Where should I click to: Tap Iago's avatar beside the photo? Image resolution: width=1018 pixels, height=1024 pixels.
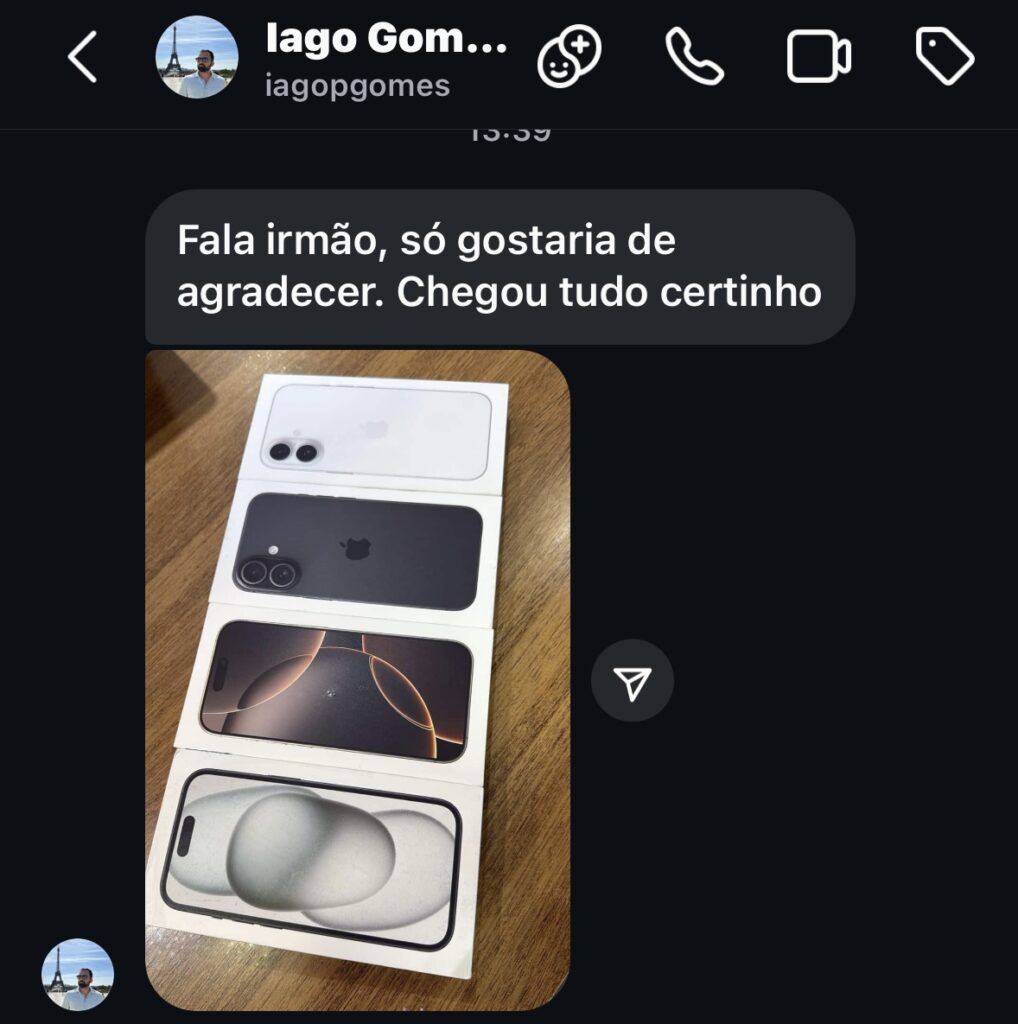(77, 974)
